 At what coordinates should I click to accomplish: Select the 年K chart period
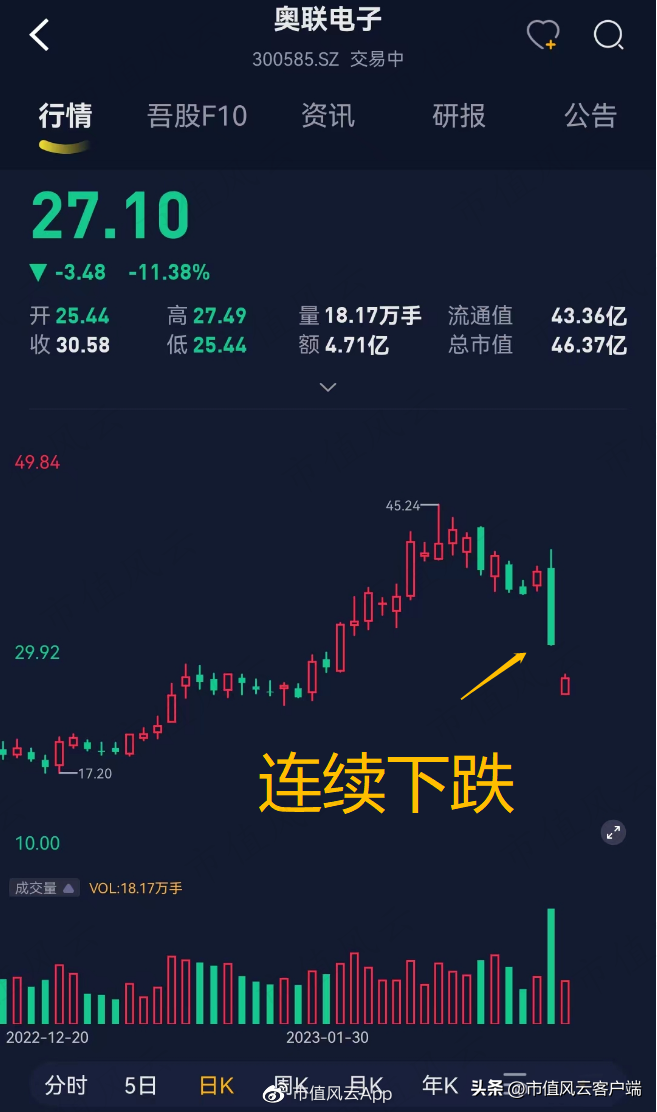[x=440, y=1085]
